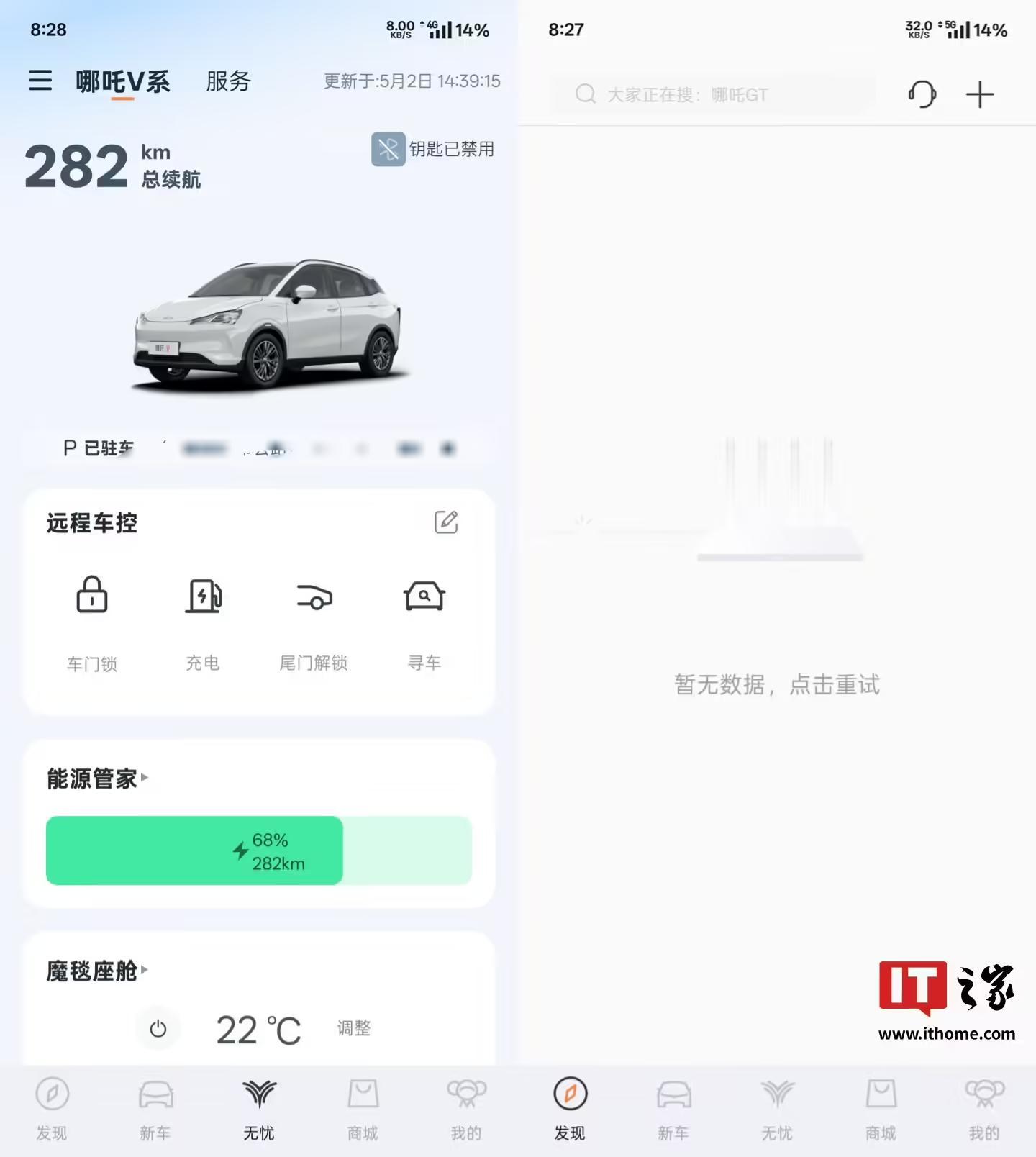This screenshot has height=1157, width=1036.
Task: Tap 调整 to adjust the temperature
Action: click(354, 1028)
